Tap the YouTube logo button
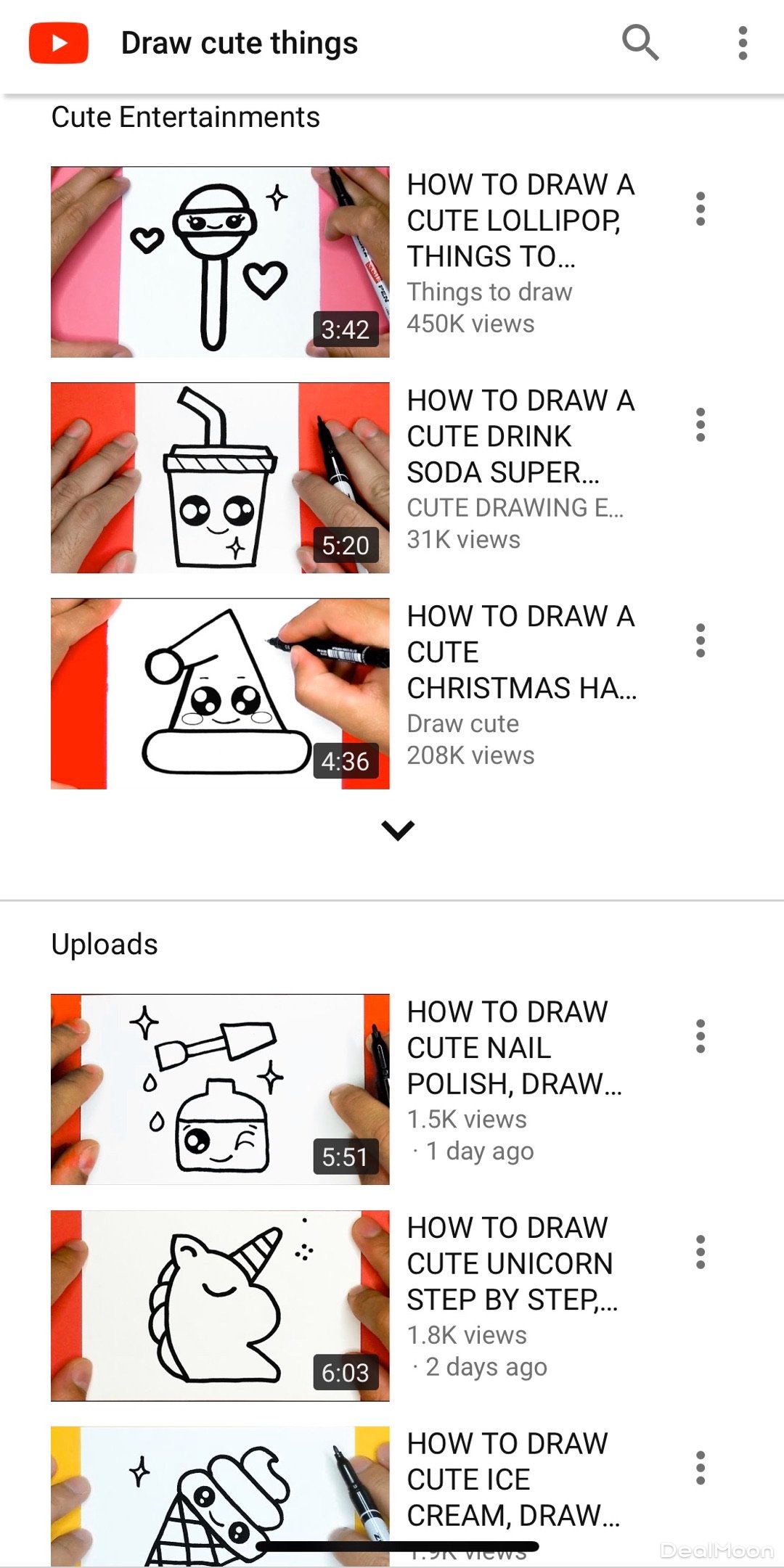This screenshot has width=784, height=1568. point(59,43)
